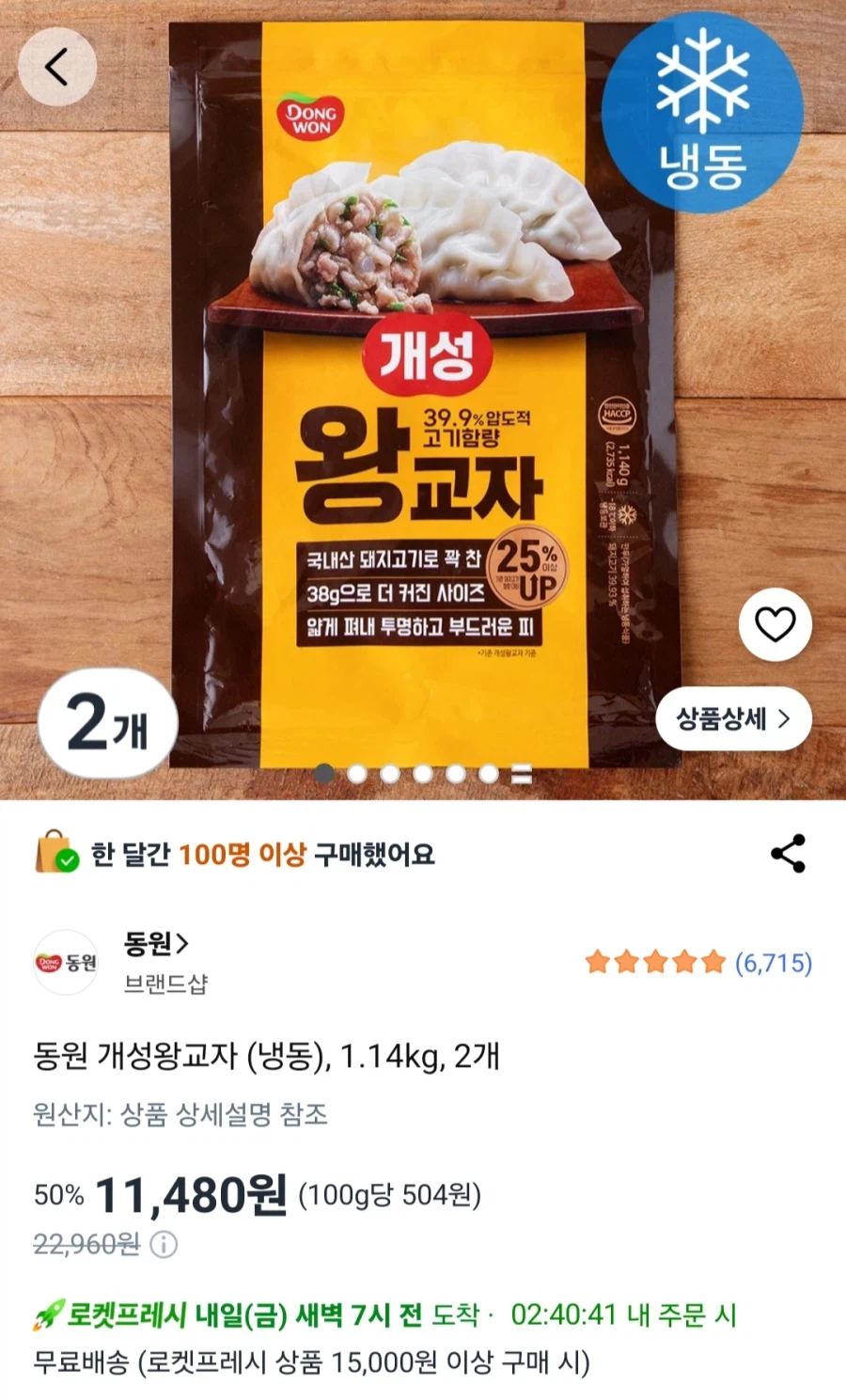Select the 동원 brand logo circle
Screen dimensions: 846x1400
tap(64, 961)
